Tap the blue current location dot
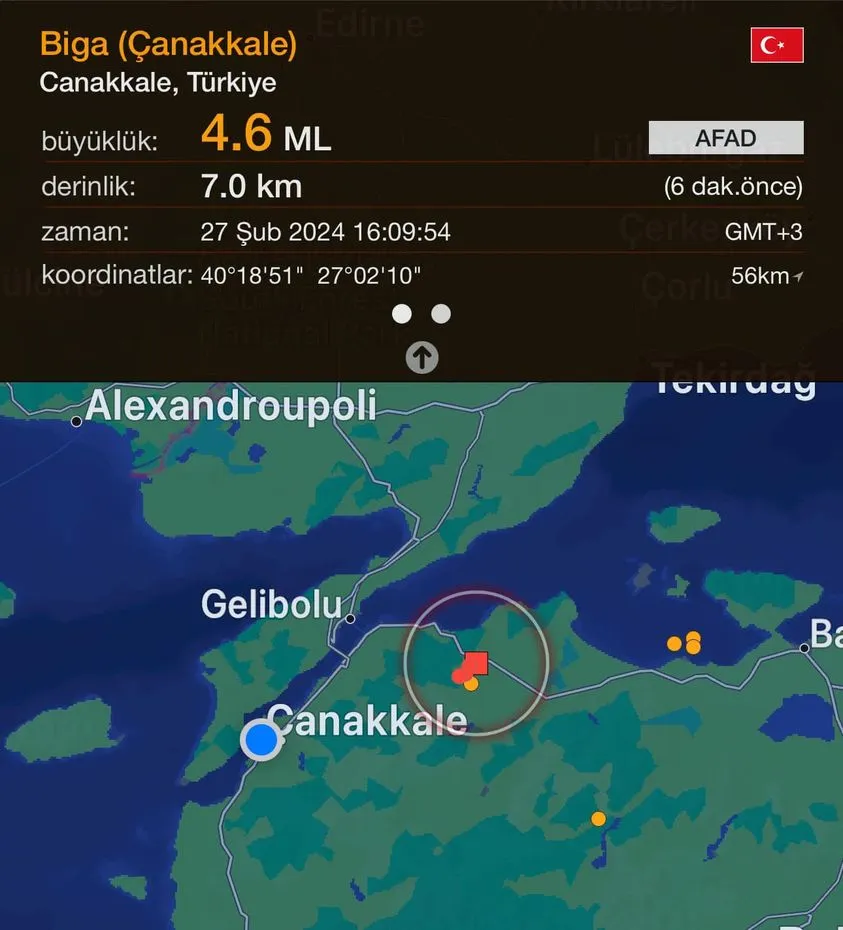Image resolution: width=843 pixels, height=930 pixels. (262, 740)
